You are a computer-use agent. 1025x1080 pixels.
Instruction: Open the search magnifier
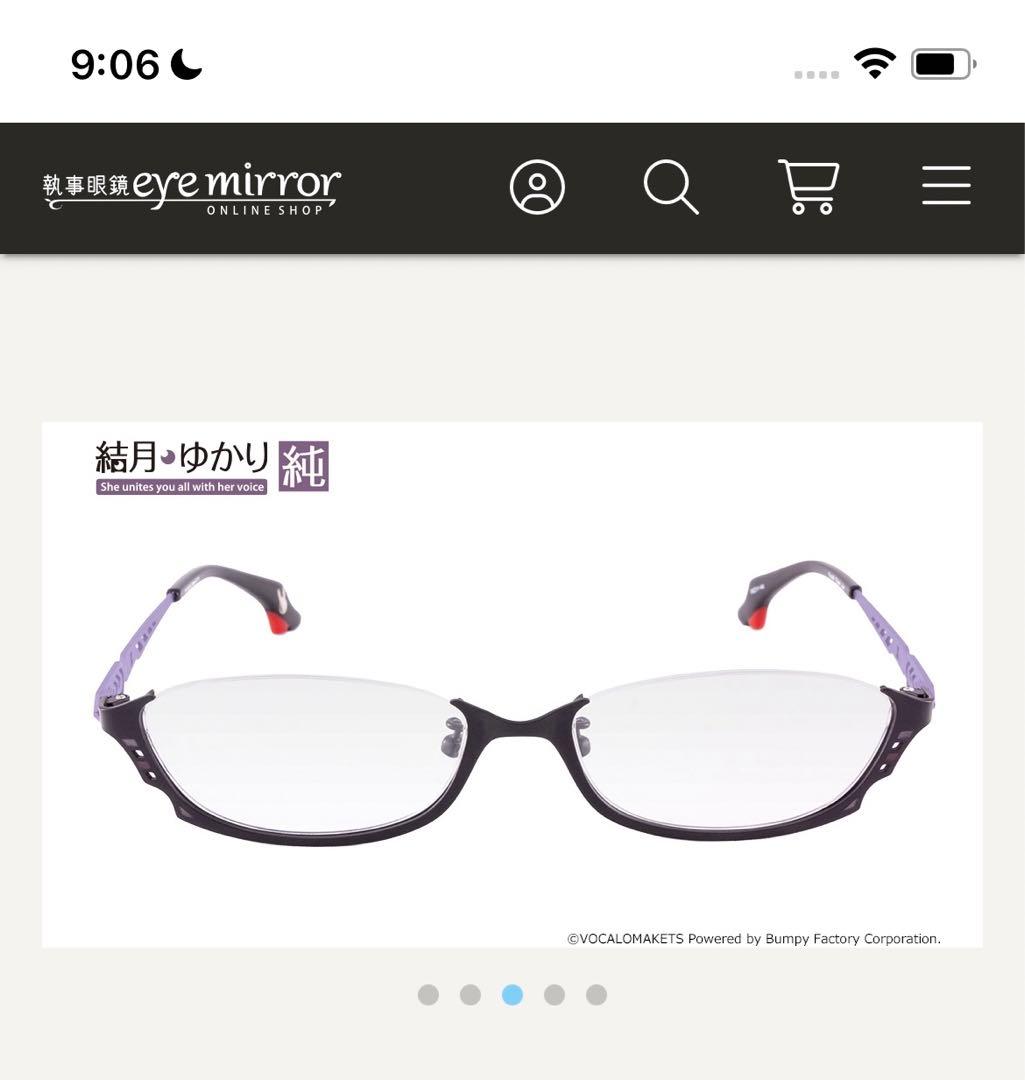tap(670, 187)
